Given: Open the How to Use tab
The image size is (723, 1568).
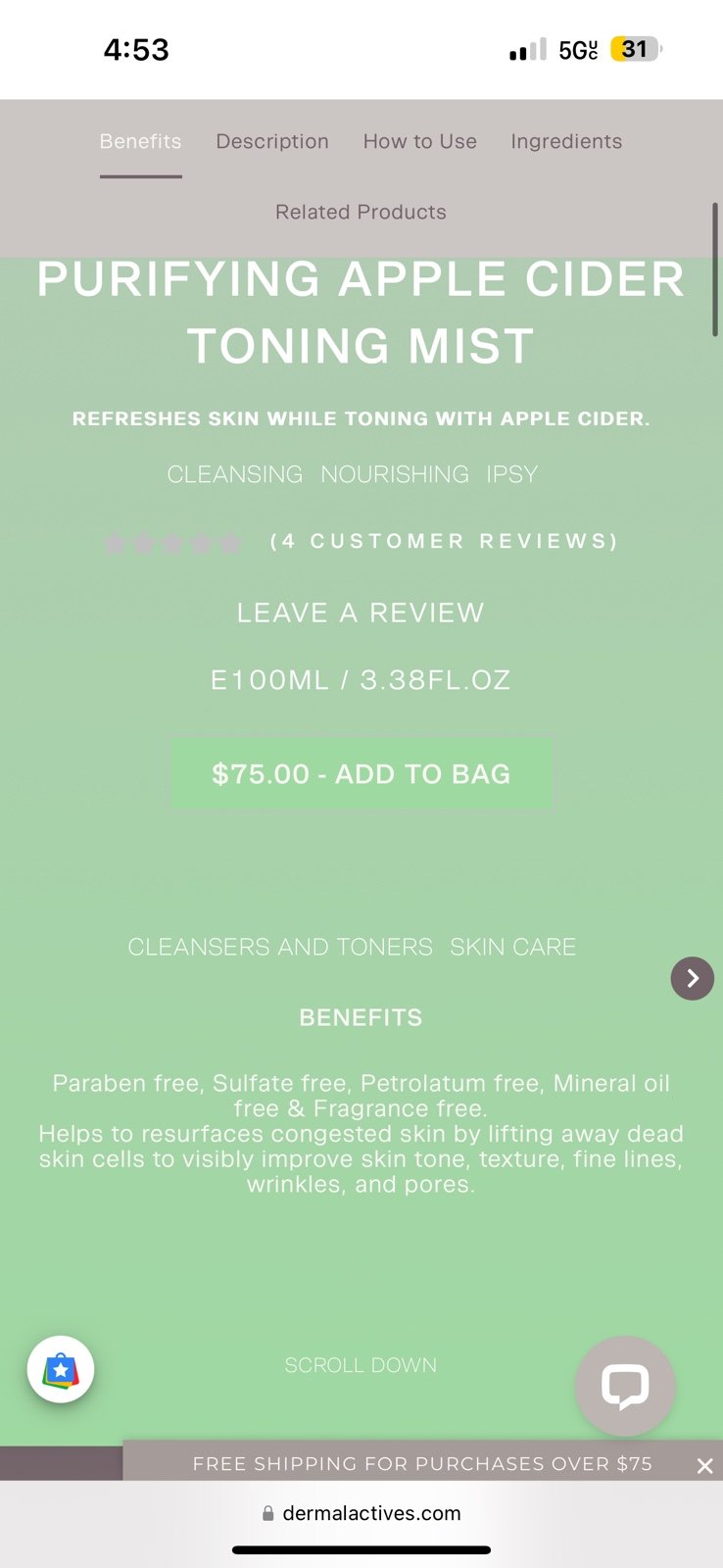Looking at the screenshot, I should coord(419,141).
